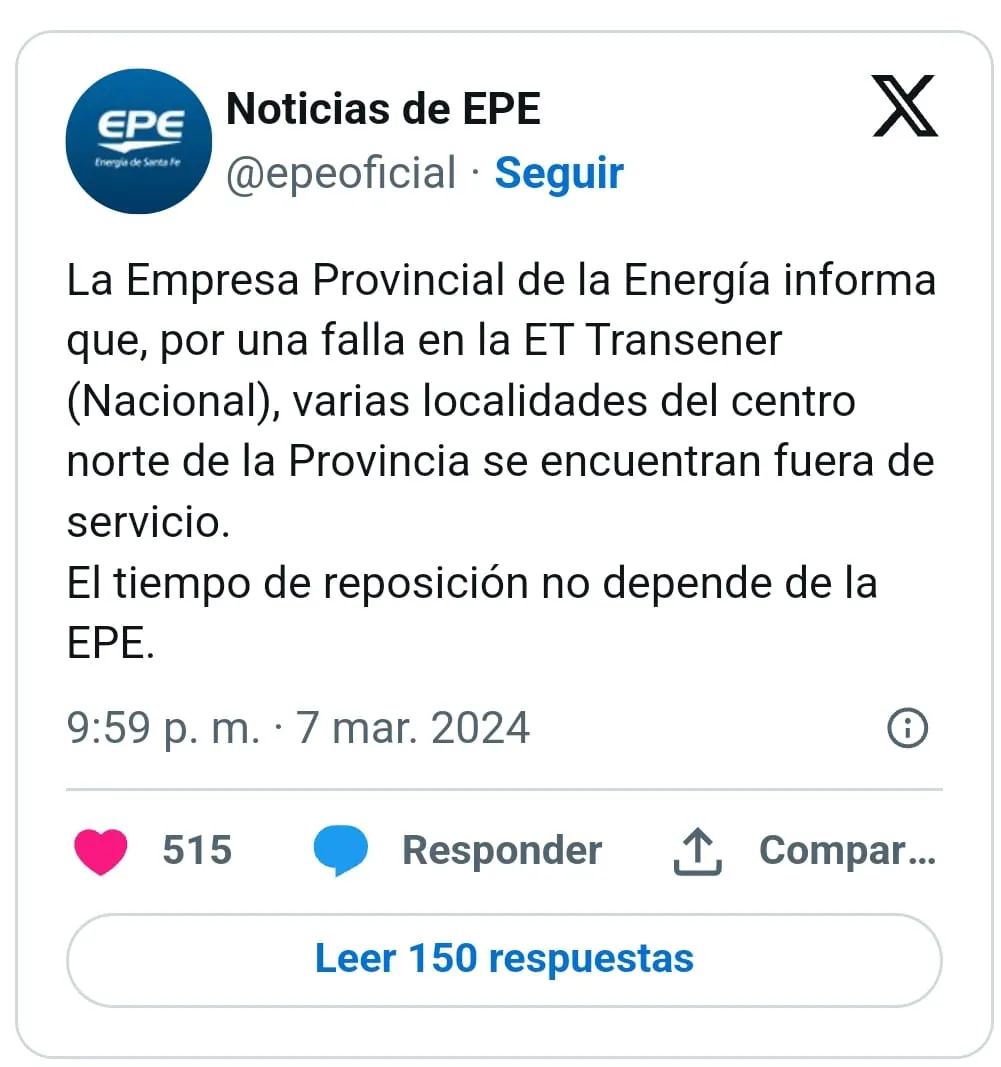The image size is (1001, 1067).
Task: Click the Responder link
Action: [501, 851]
